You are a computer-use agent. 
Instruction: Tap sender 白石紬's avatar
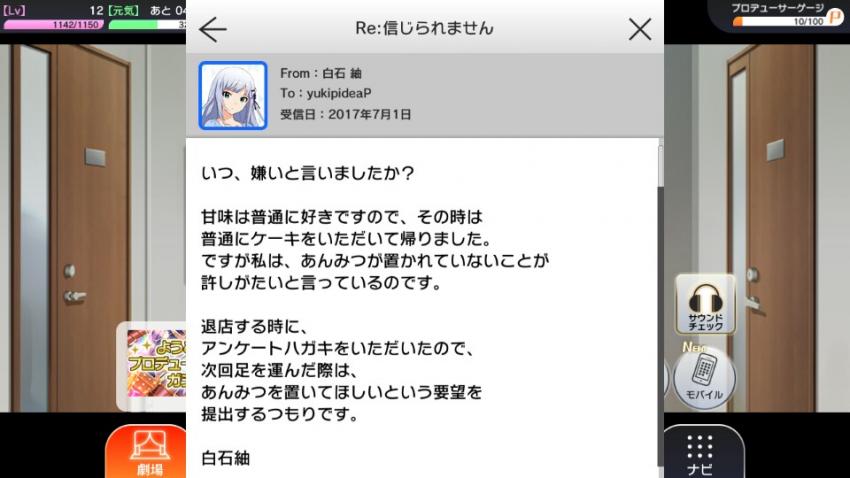point(233,96)
